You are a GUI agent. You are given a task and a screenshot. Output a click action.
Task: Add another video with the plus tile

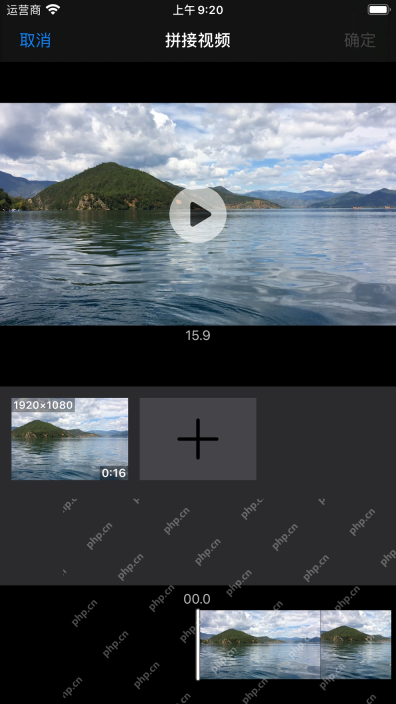[198, 439]
